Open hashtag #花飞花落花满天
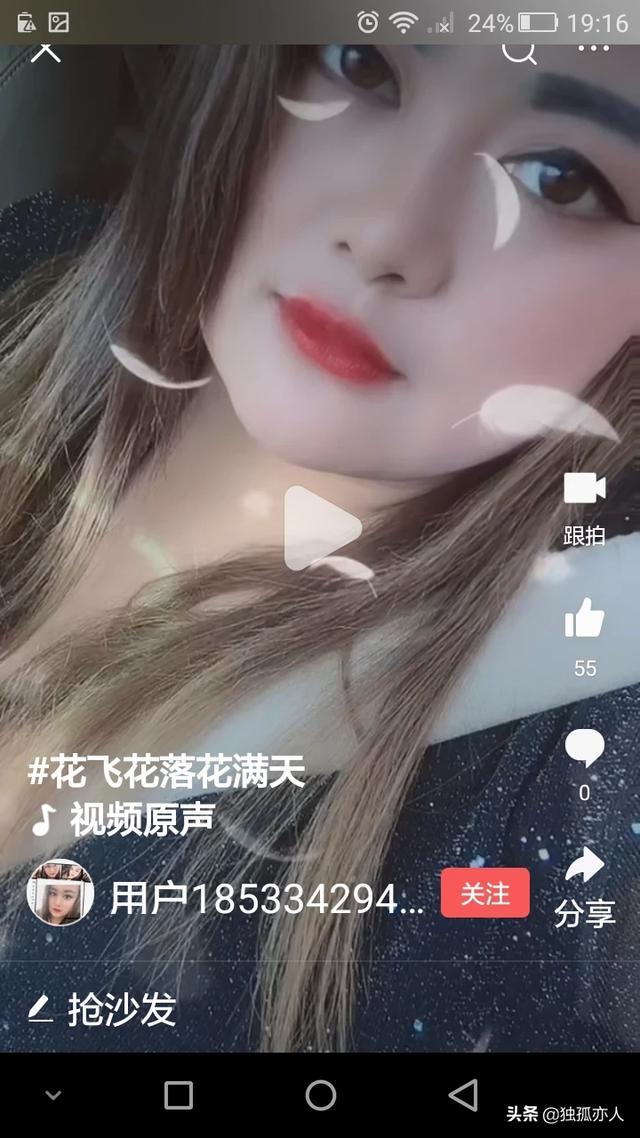 click(166, 772)
